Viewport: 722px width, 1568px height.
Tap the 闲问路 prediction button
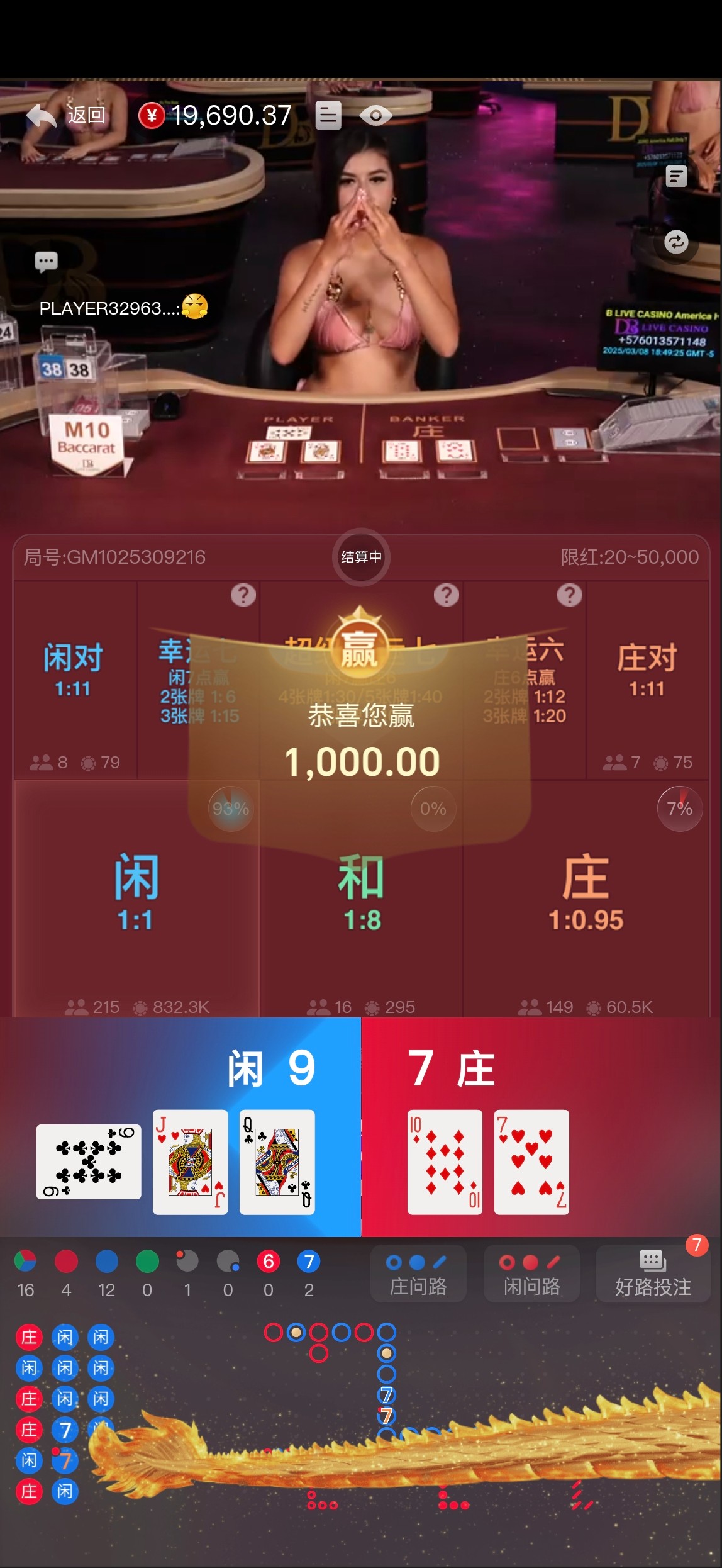[531, 1273]
